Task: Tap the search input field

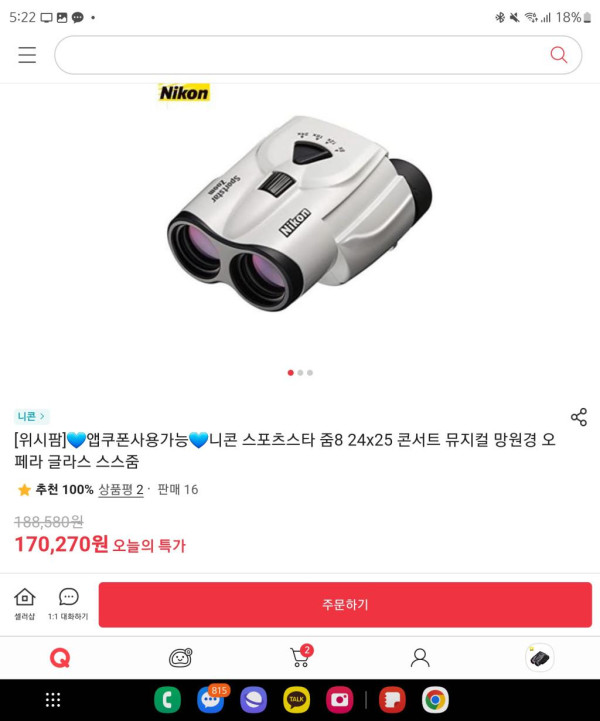Action: pyautogui.click(x=300, y=55)
